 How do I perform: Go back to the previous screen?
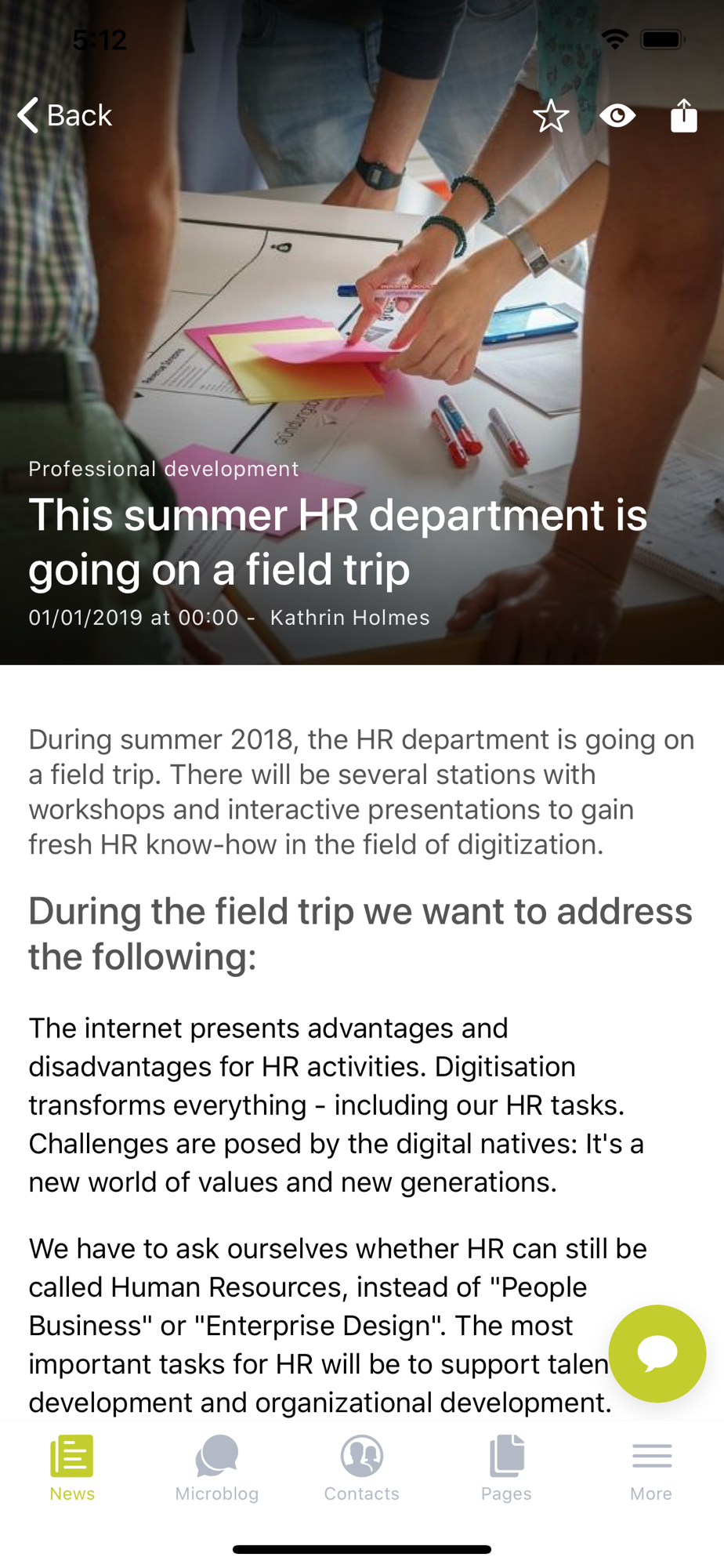coord(65,115)
